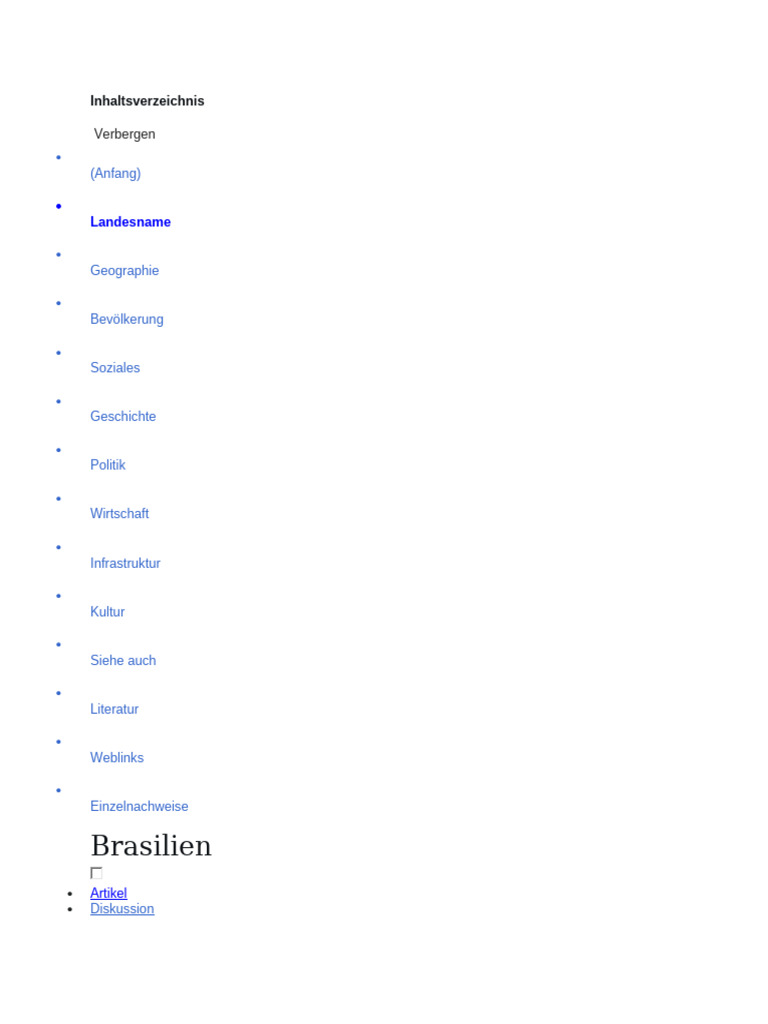Jump to Geschichte

pos(123,416)
